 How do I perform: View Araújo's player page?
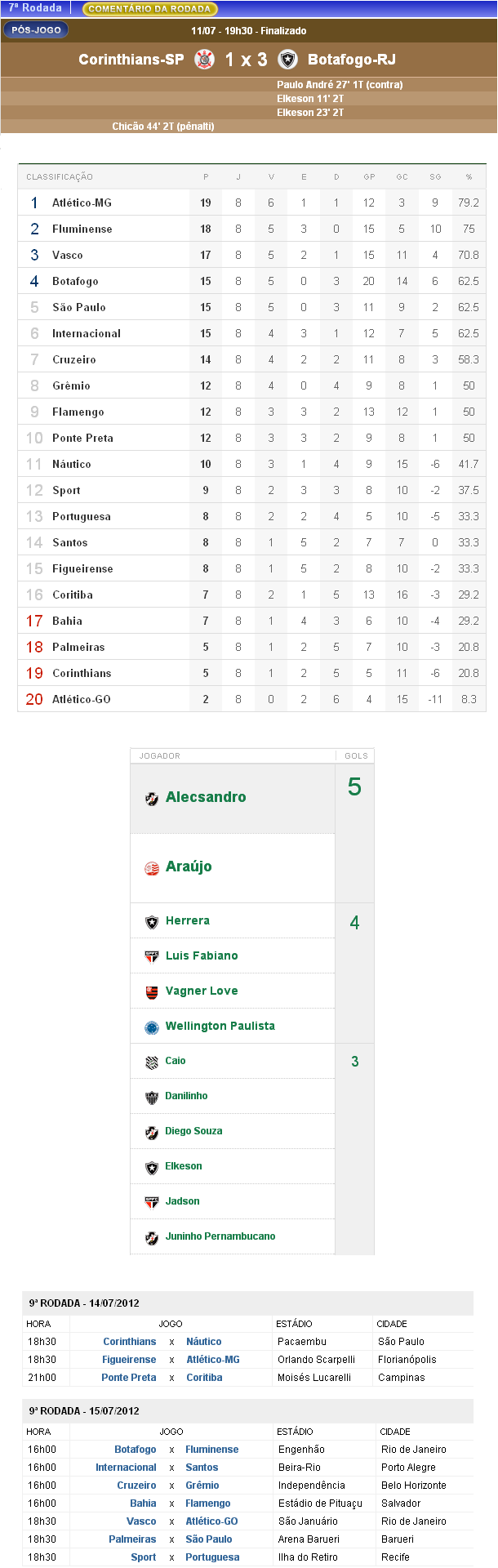pos(189,866)
